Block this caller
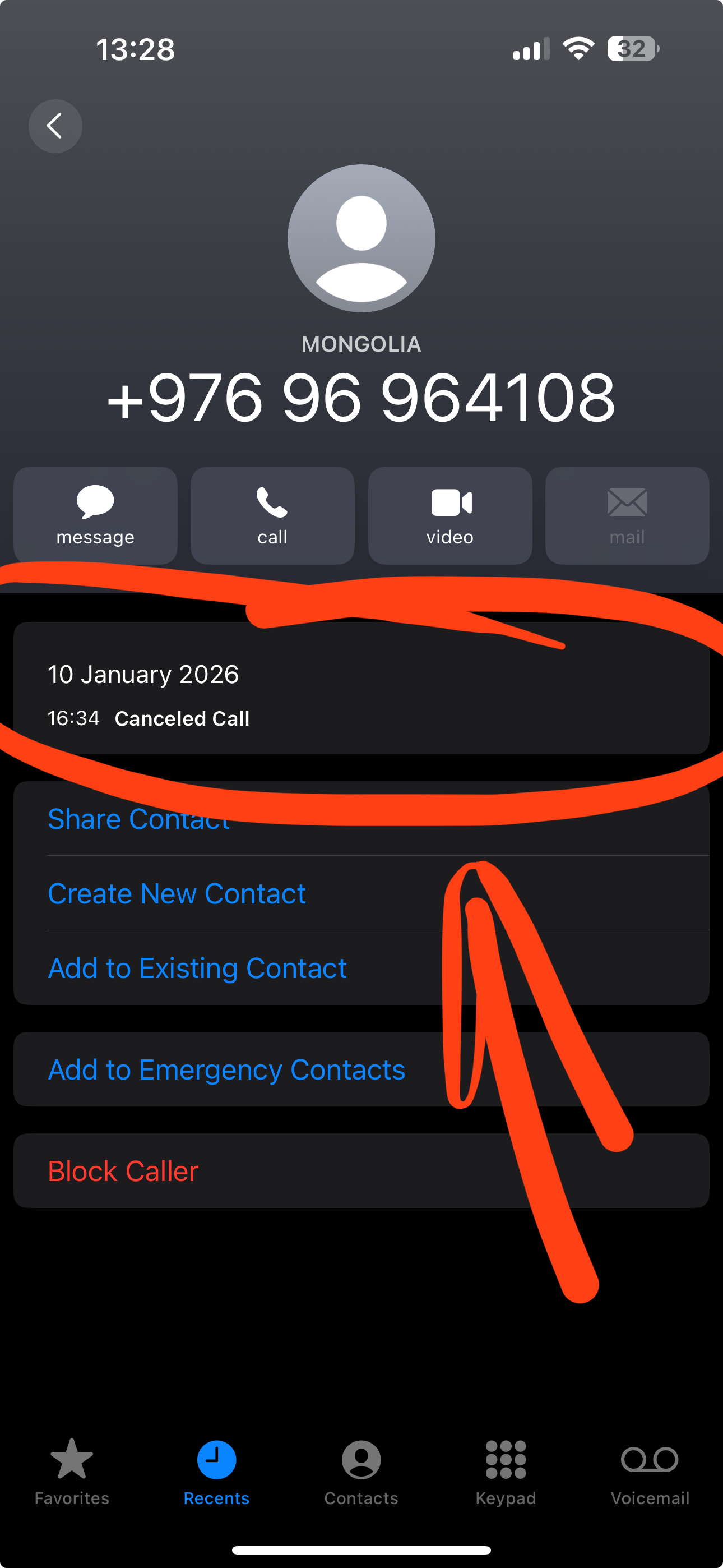The width and height of the screenshot is (723, 1568). click(123, 1171)
